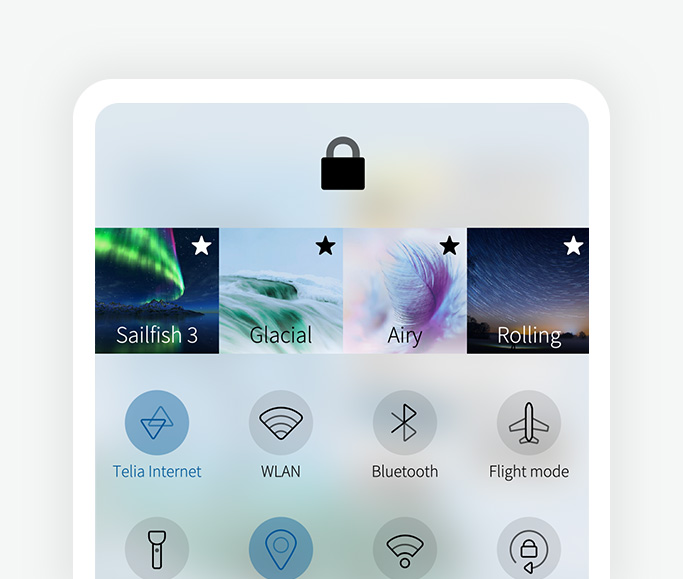Toggle the orientation lock
The width and height of the screenshot is (683, 579).
(x=529, y=549)
